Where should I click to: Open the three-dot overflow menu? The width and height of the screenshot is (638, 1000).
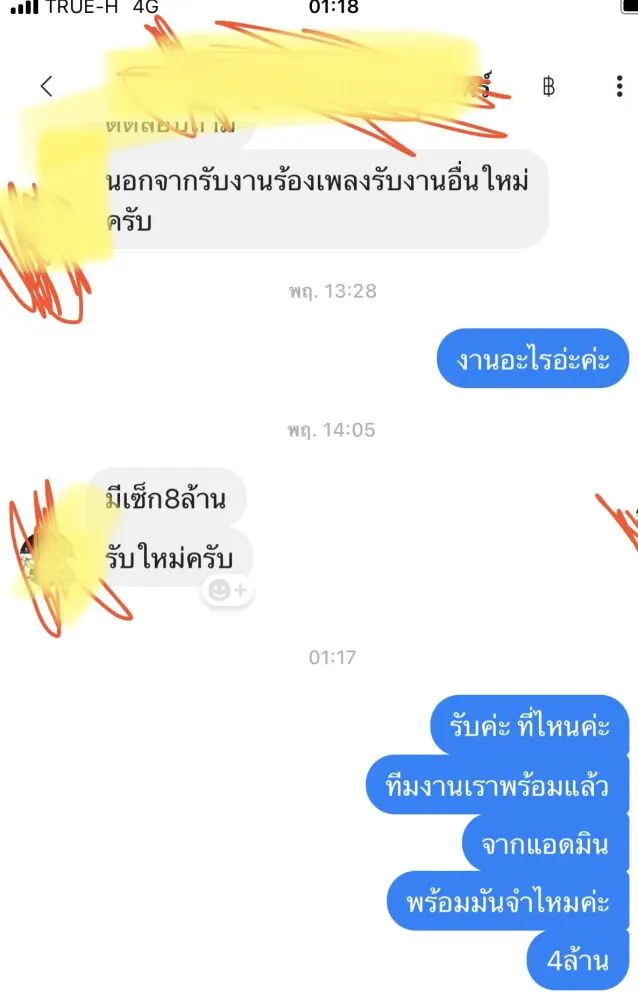pos(619,86)
